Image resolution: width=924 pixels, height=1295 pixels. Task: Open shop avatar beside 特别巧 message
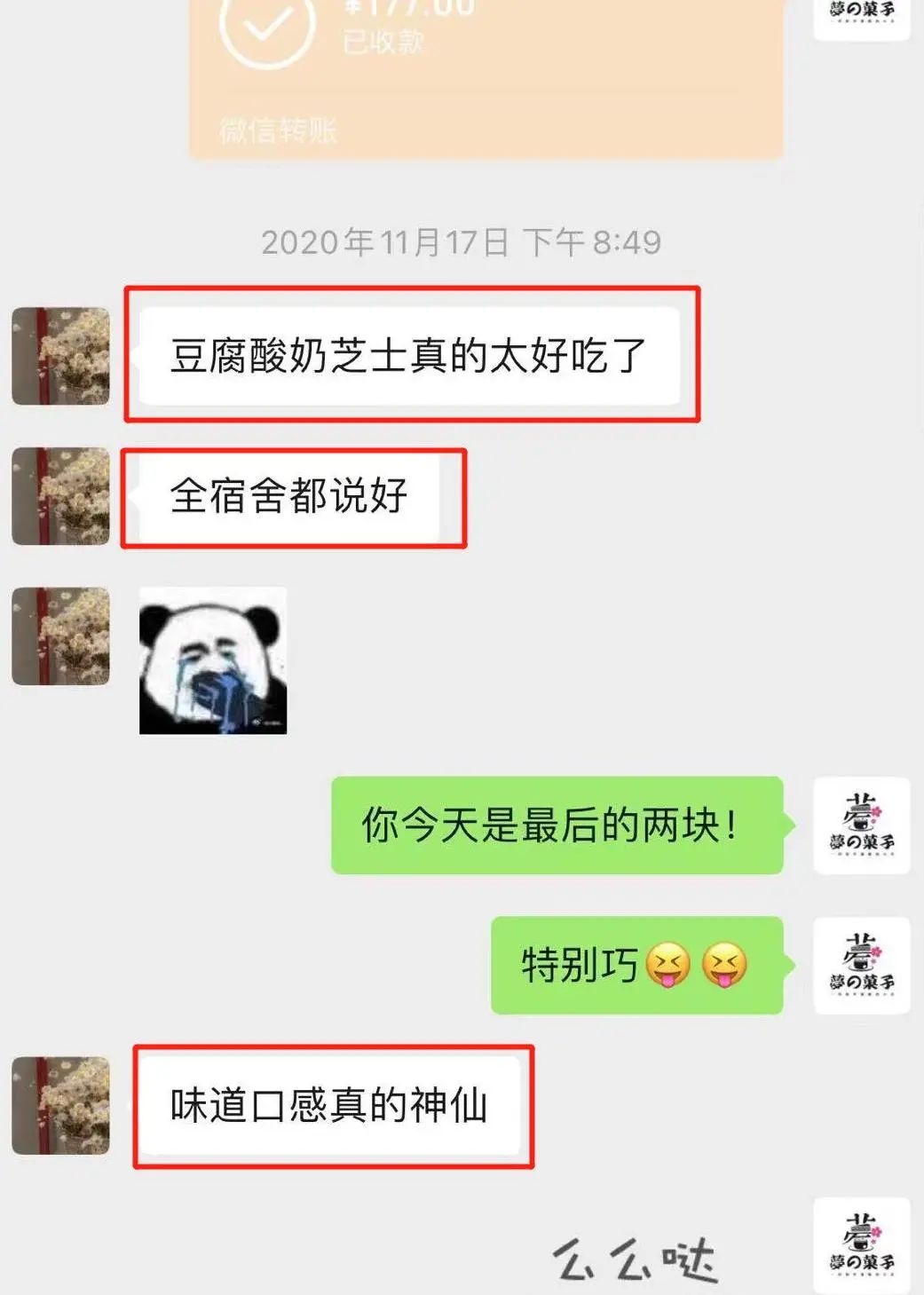tap(861, 966)
